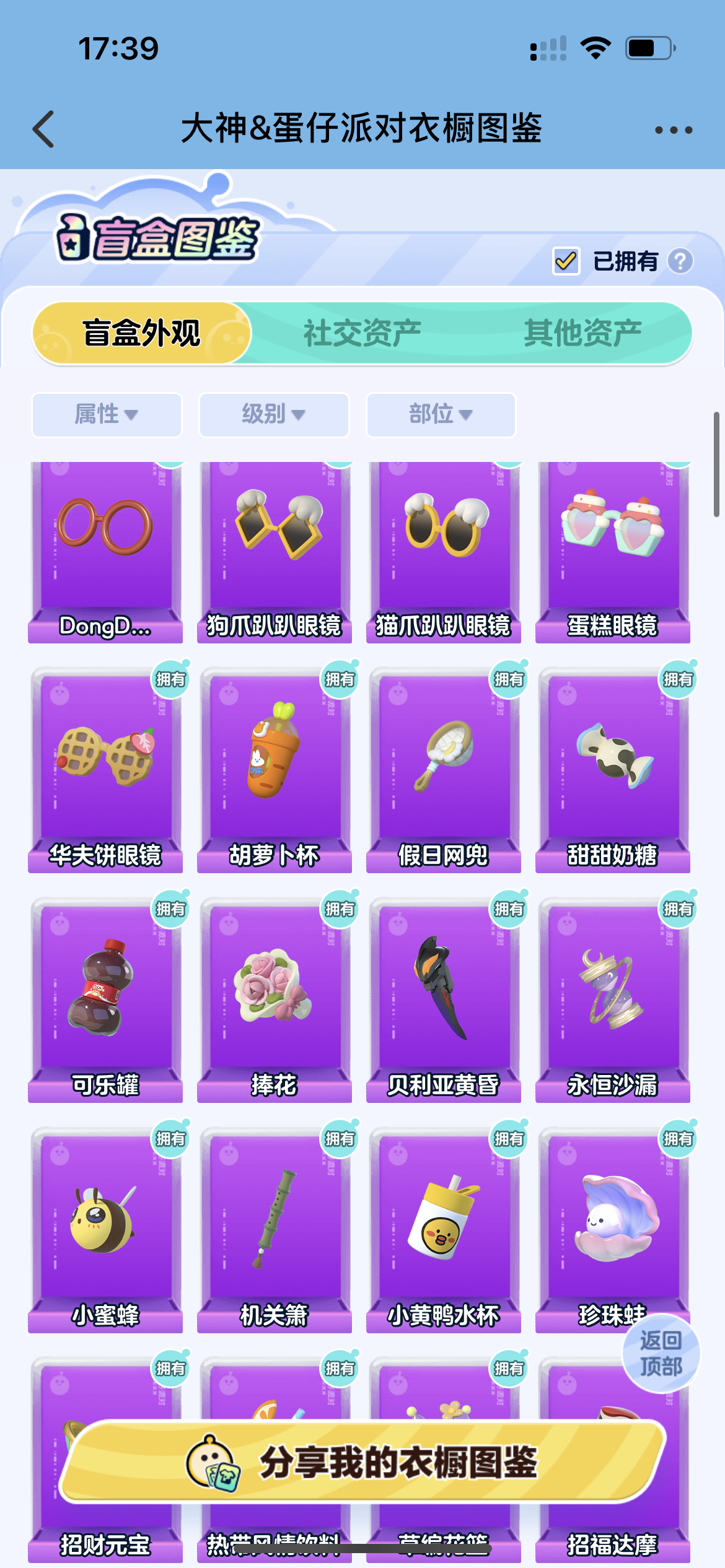Select the 盲盒外观 tab
Image resolution: width=725 pixels, height=1568 pixels.
click(142, 333)
